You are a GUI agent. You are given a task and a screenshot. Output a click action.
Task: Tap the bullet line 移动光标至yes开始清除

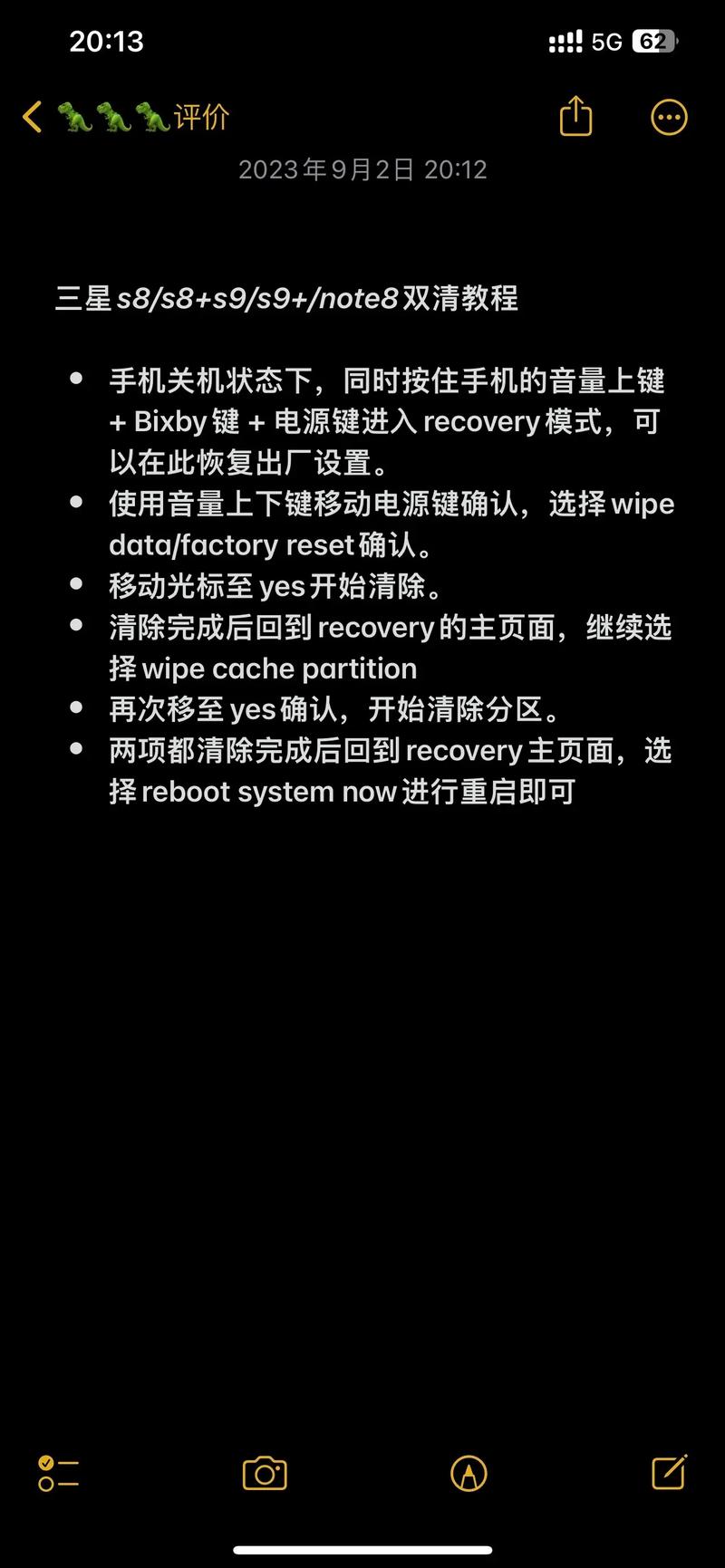pos(276,585)
